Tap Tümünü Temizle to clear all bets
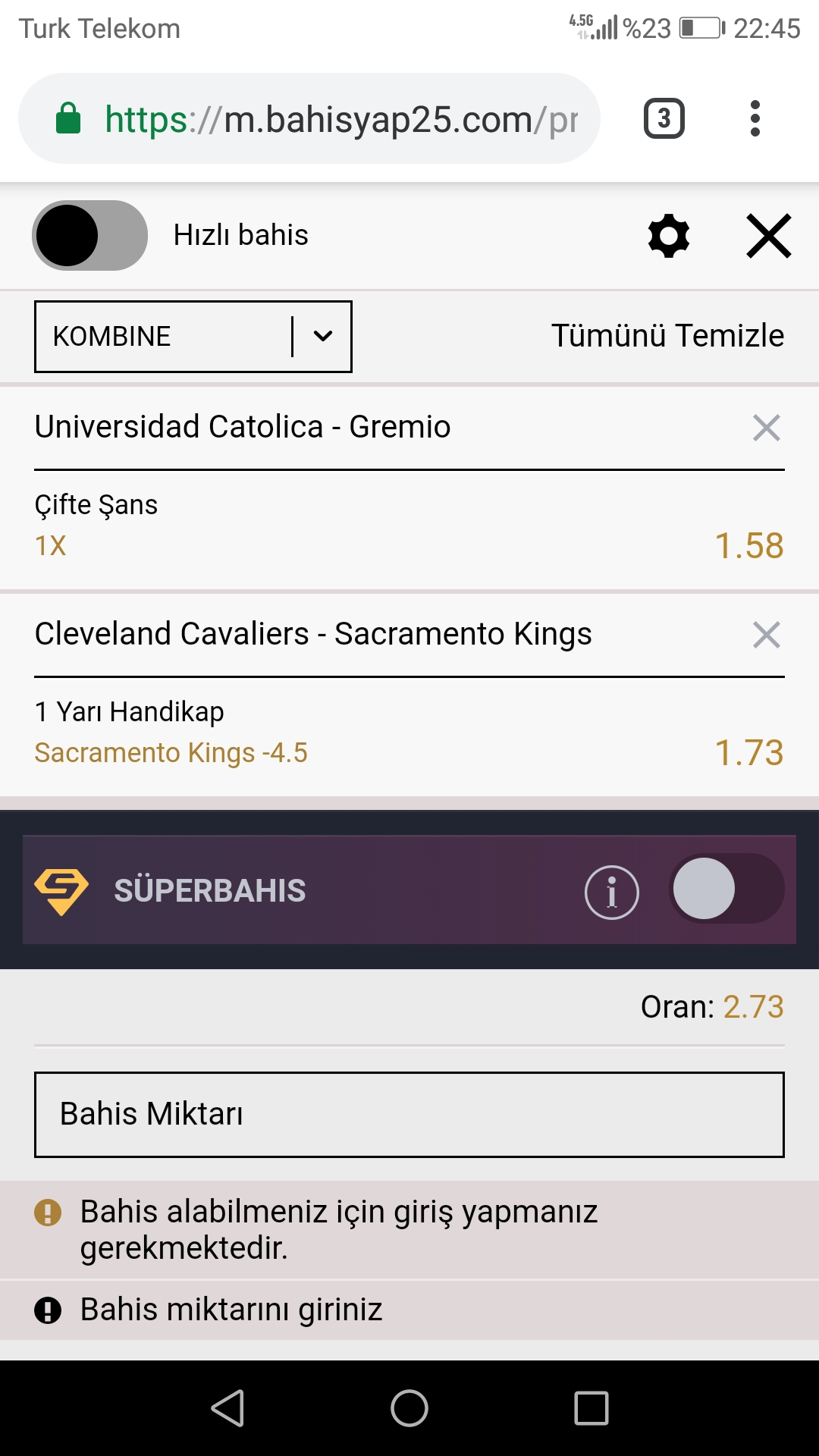 (667, 336)
